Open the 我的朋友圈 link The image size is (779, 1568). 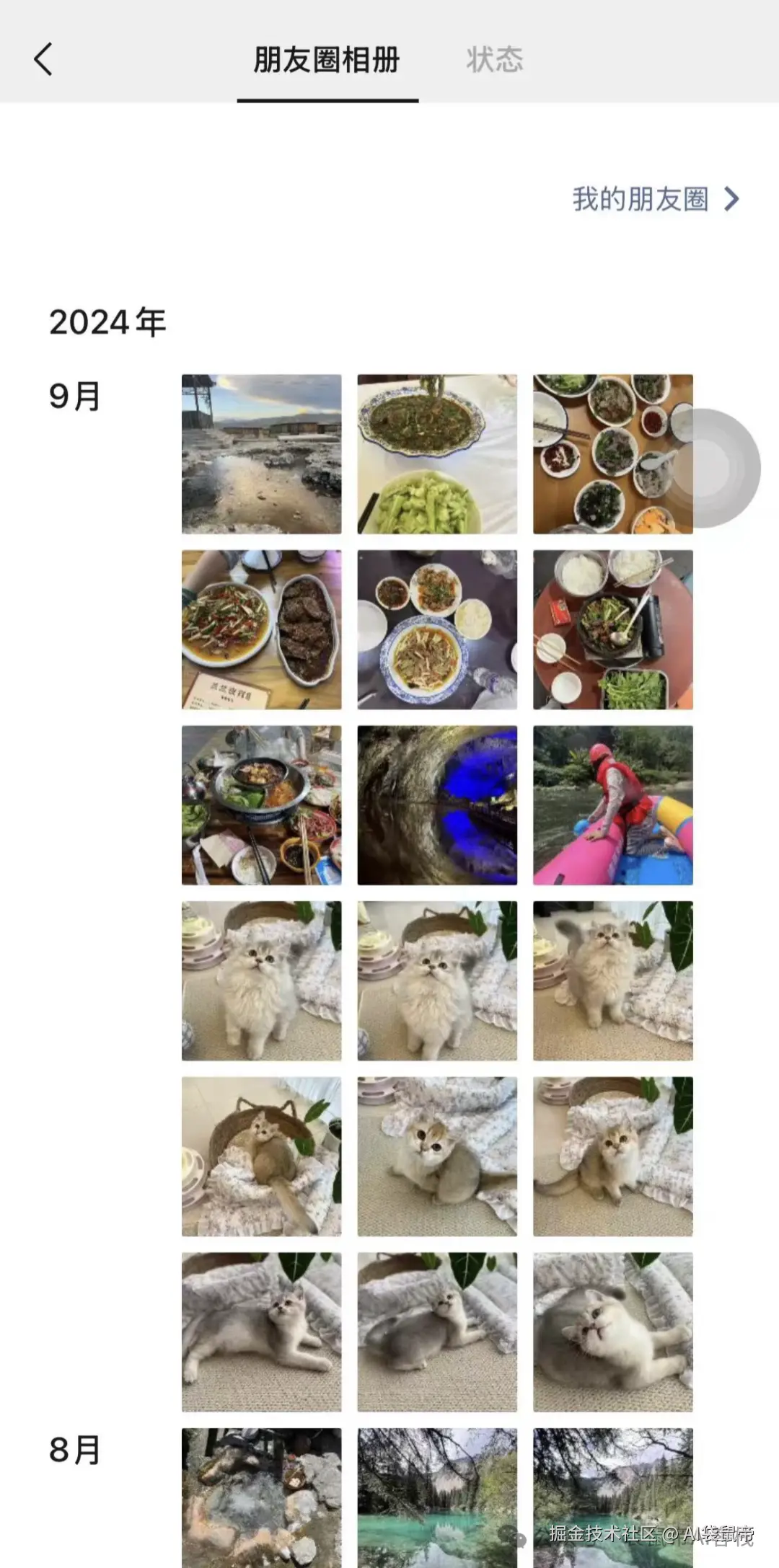coord(655,199)
